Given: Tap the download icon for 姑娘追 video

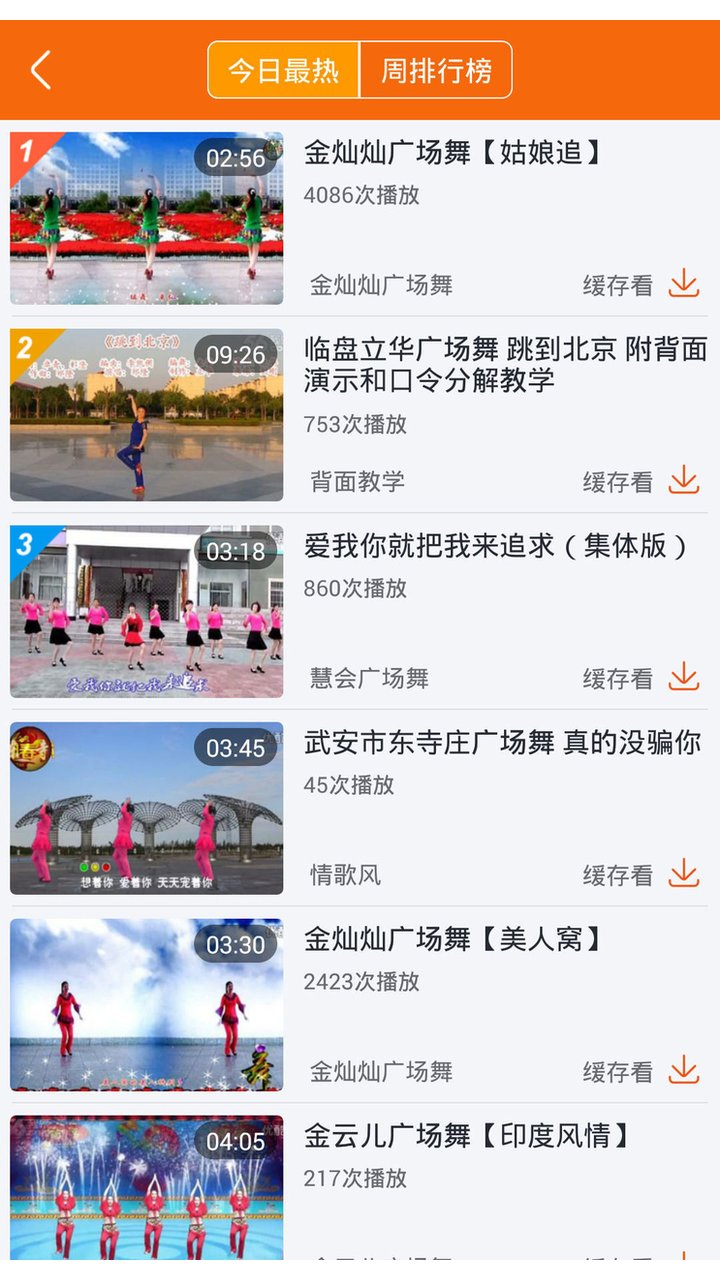Looking at the screenshot, I should coord(684,282).
